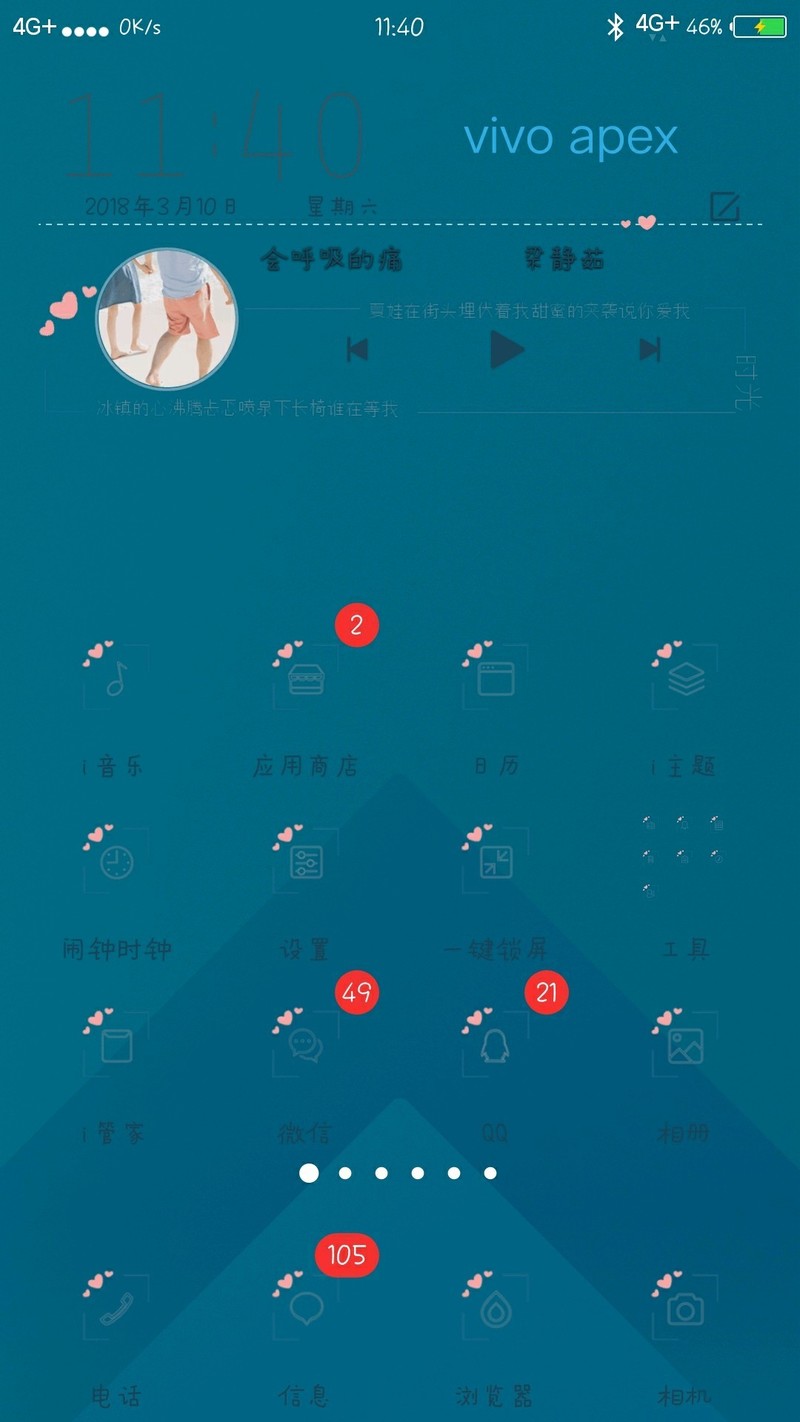Open the i主题 themes app
Screen dimensions: 800x1422
686,680
